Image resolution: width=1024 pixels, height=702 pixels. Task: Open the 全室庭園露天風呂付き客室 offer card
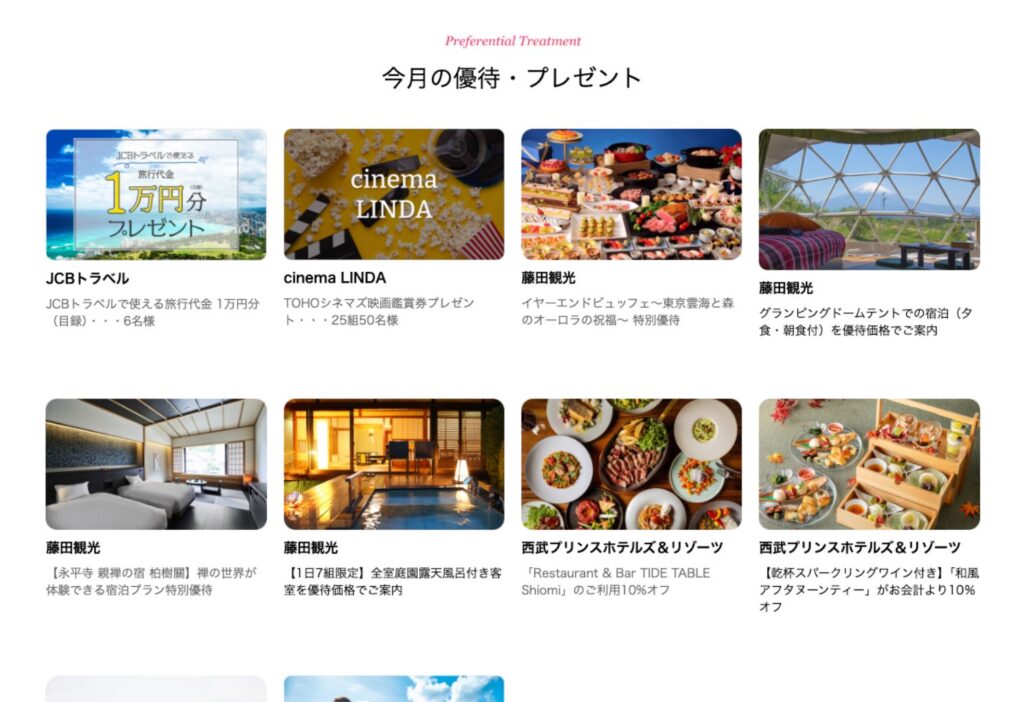coord(393,464)
